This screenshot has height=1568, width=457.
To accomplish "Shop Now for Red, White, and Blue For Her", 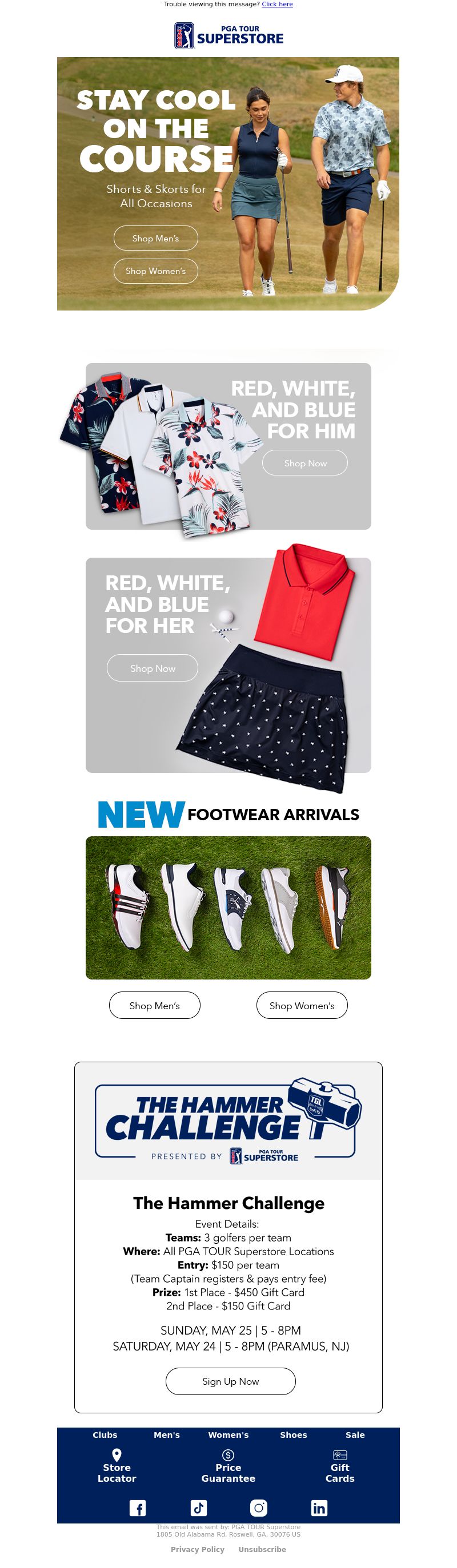I will coord(153,668).
